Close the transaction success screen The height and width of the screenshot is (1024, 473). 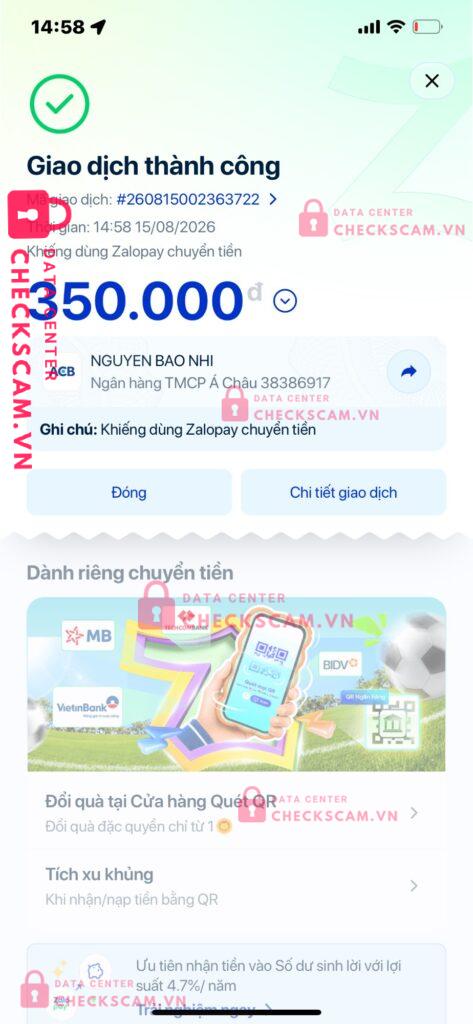click(432, 81)
